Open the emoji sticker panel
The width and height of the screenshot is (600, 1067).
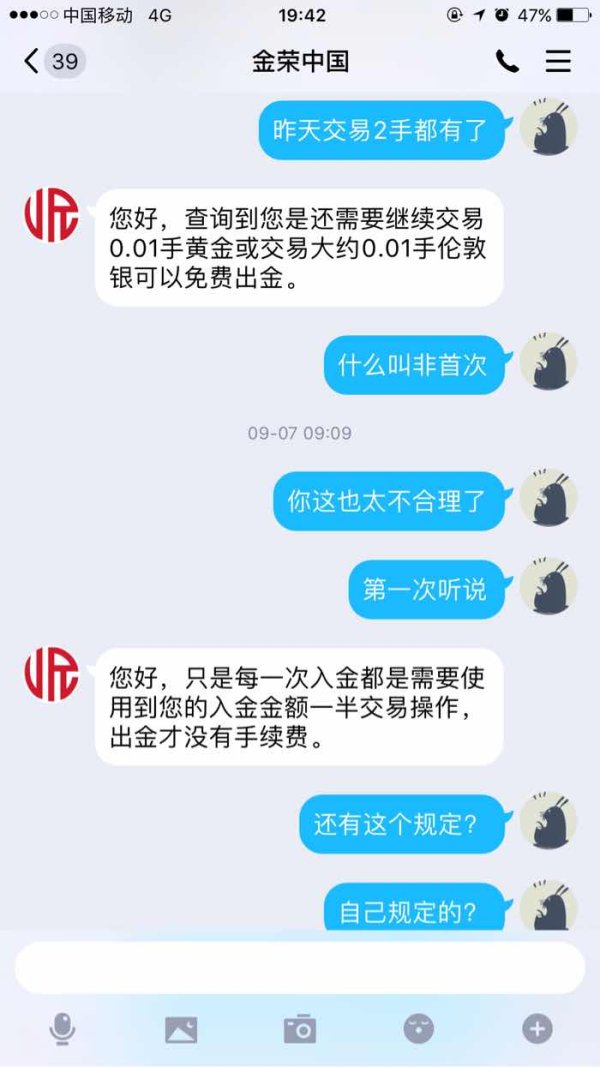pos(418,1029)
